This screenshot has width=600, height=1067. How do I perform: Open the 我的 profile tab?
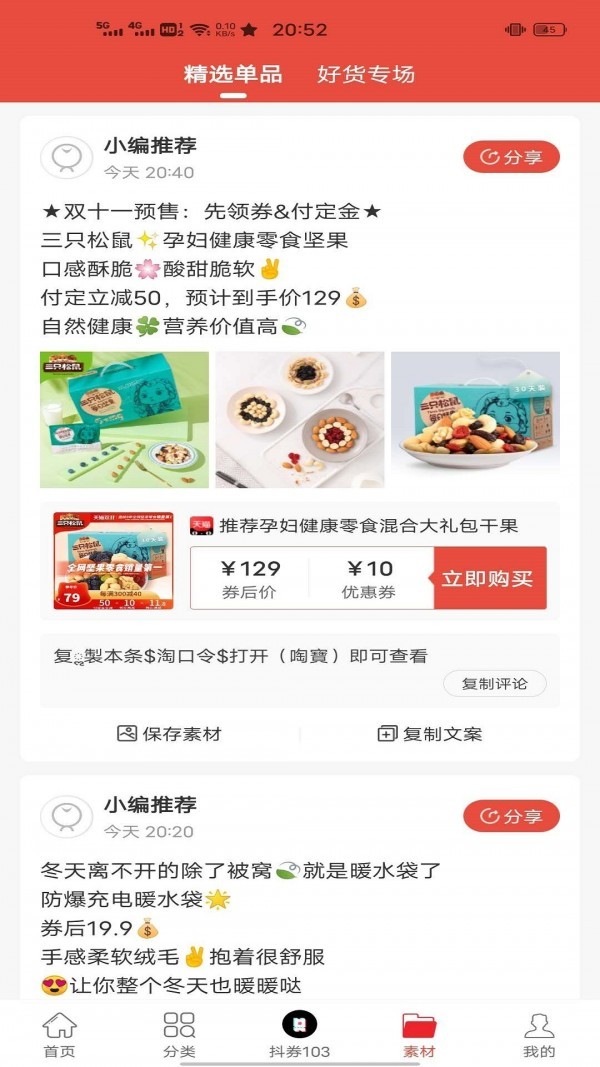tap(539, 1034)
